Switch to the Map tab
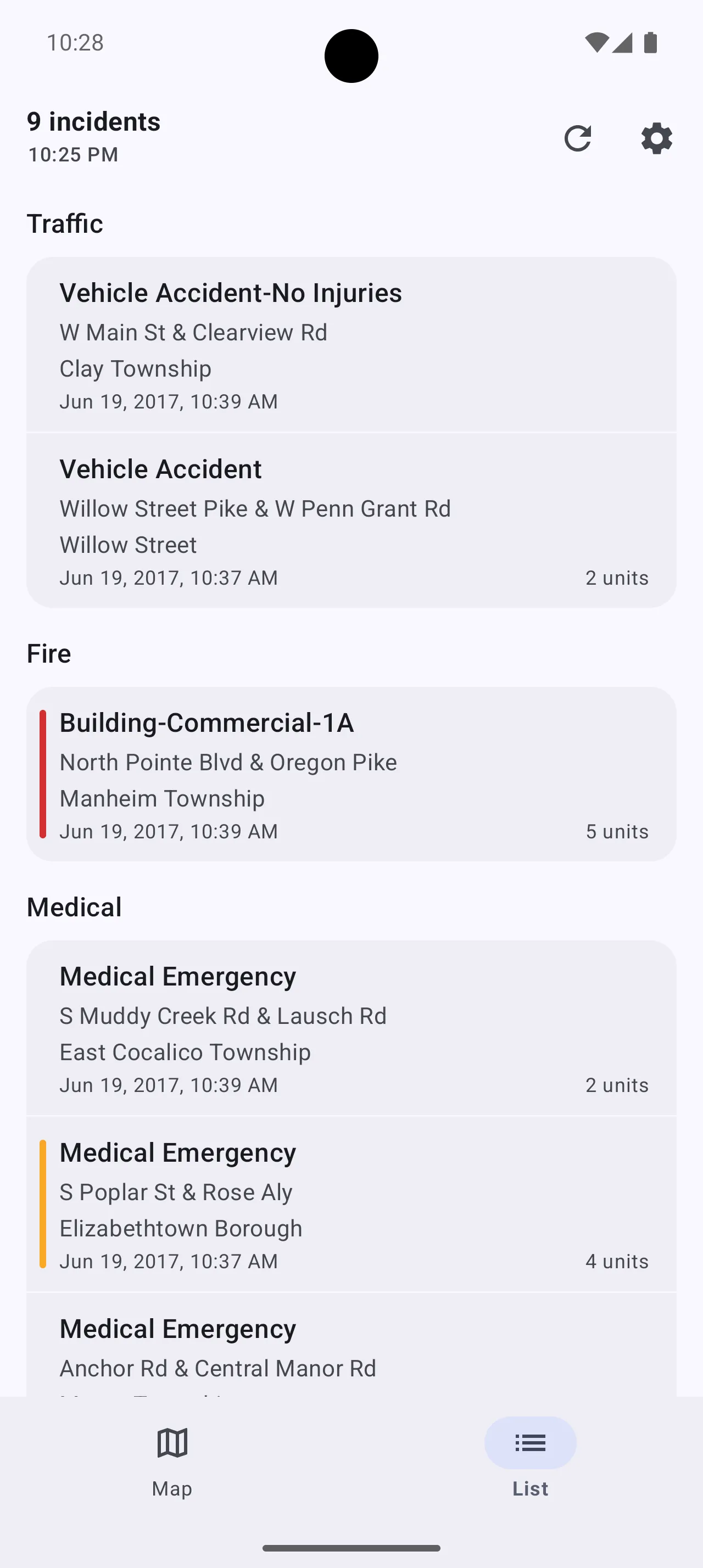 click(172, 1461)
